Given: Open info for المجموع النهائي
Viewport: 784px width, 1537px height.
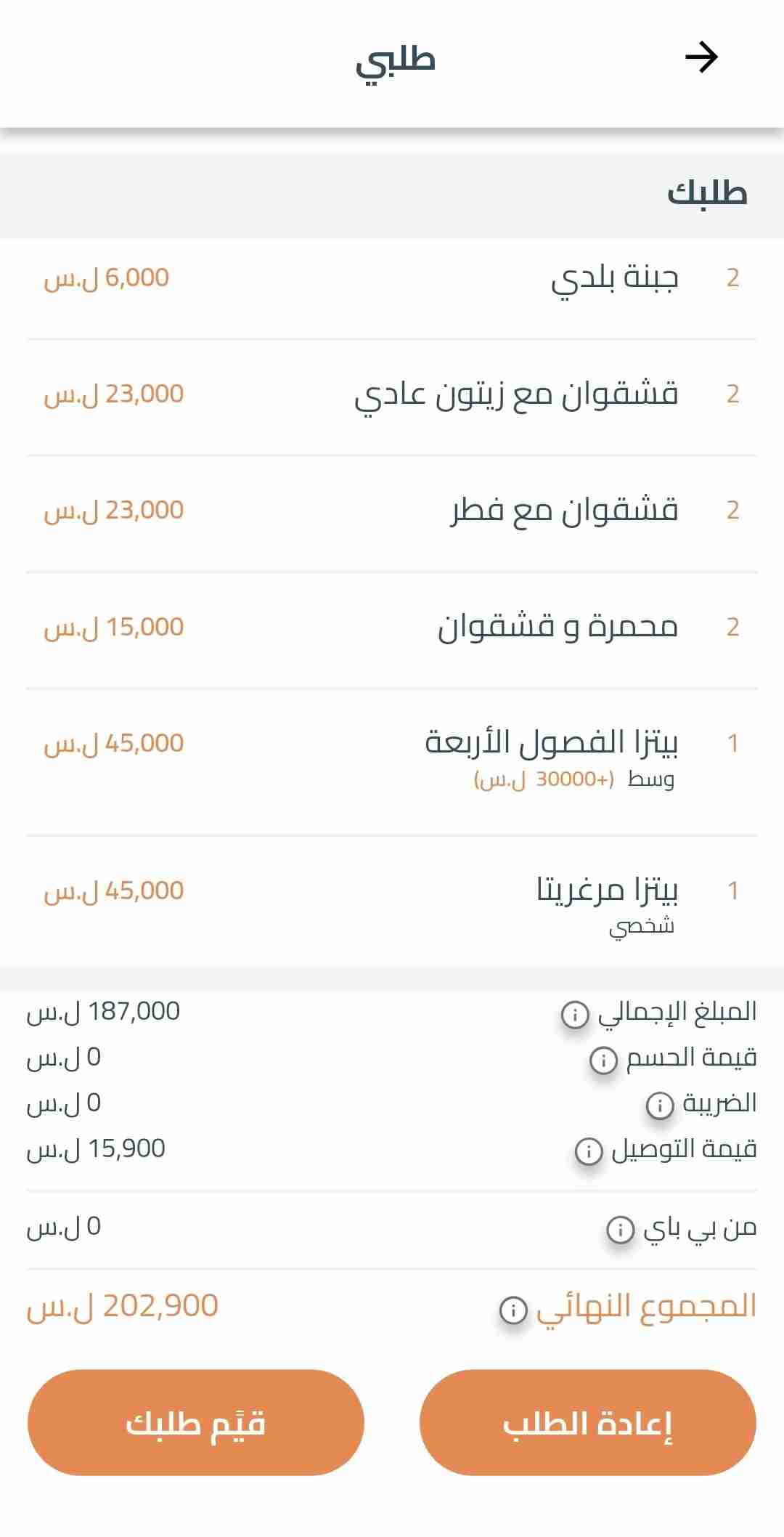Looking at the screenshot, I should click(513, 1310).
